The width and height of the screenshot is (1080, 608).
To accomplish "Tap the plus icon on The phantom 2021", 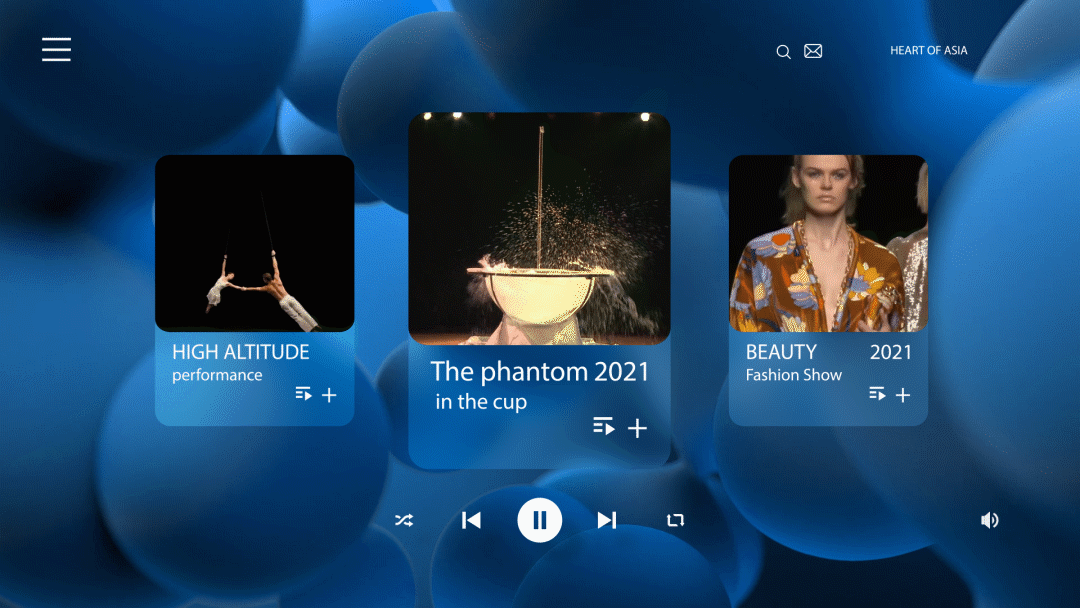I will (x=637, y=428).
